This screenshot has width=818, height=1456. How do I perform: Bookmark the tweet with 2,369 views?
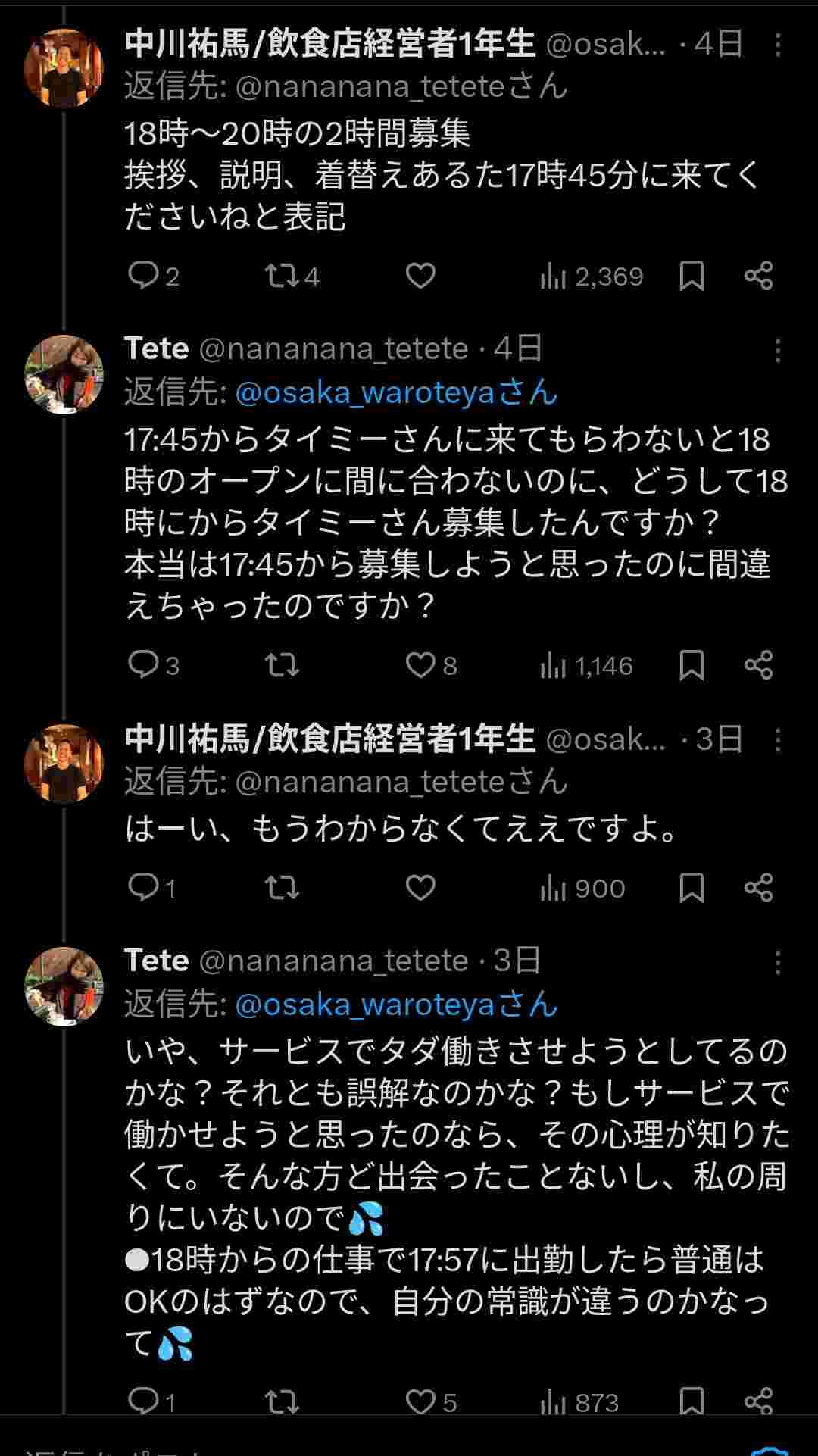[692, 276]
